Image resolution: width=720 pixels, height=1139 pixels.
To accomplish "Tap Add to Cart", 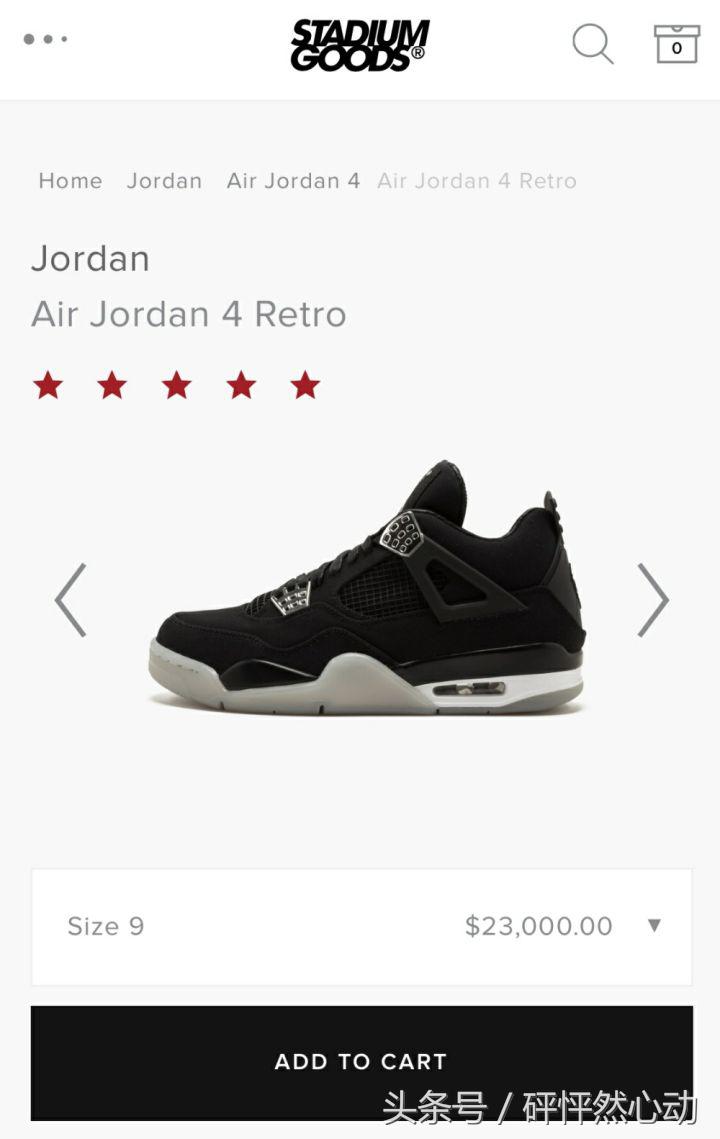I will pos(361,1061).
